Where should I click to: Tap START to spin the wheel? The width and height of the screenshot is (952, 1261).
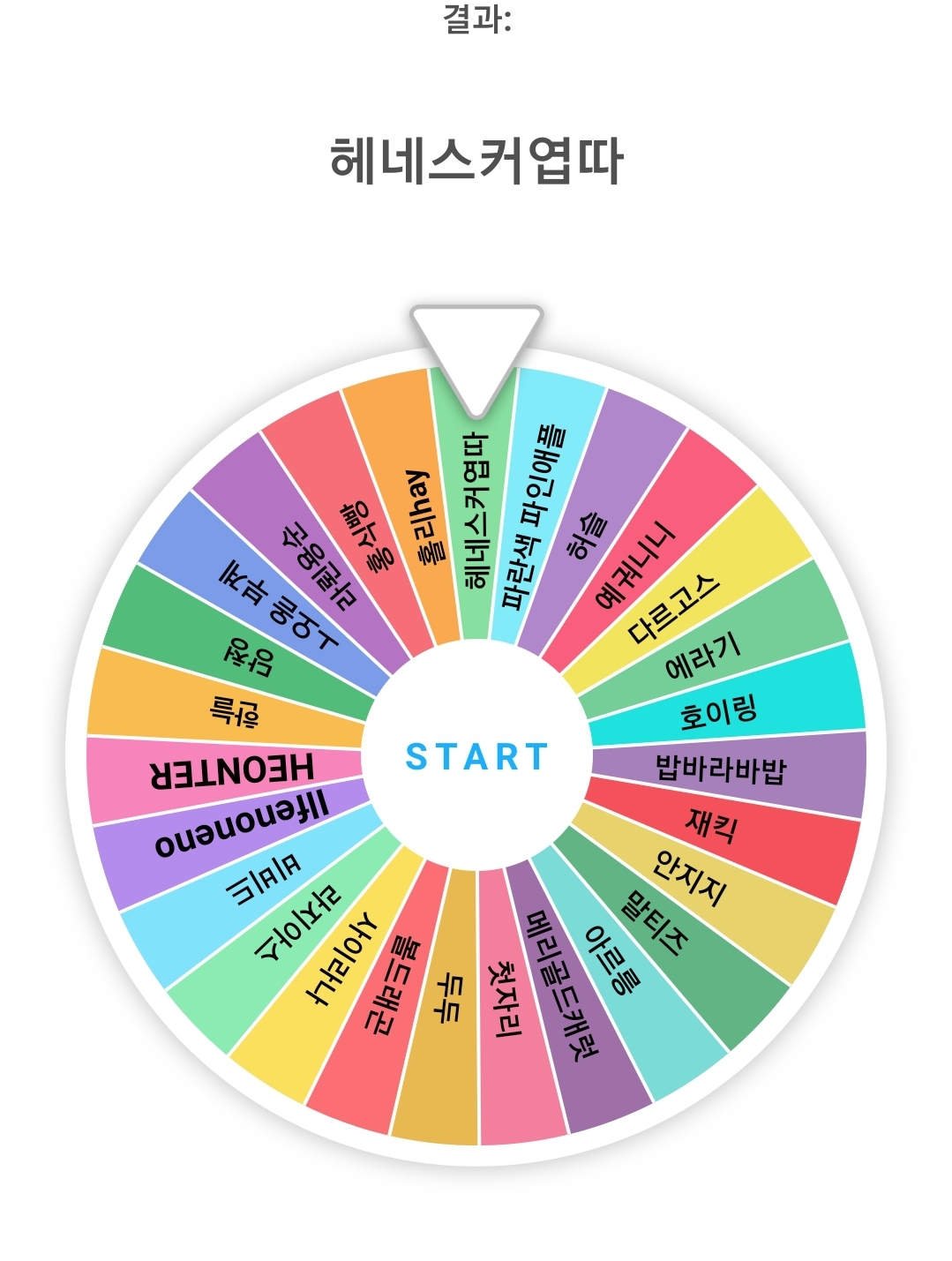tap(476, 757)
